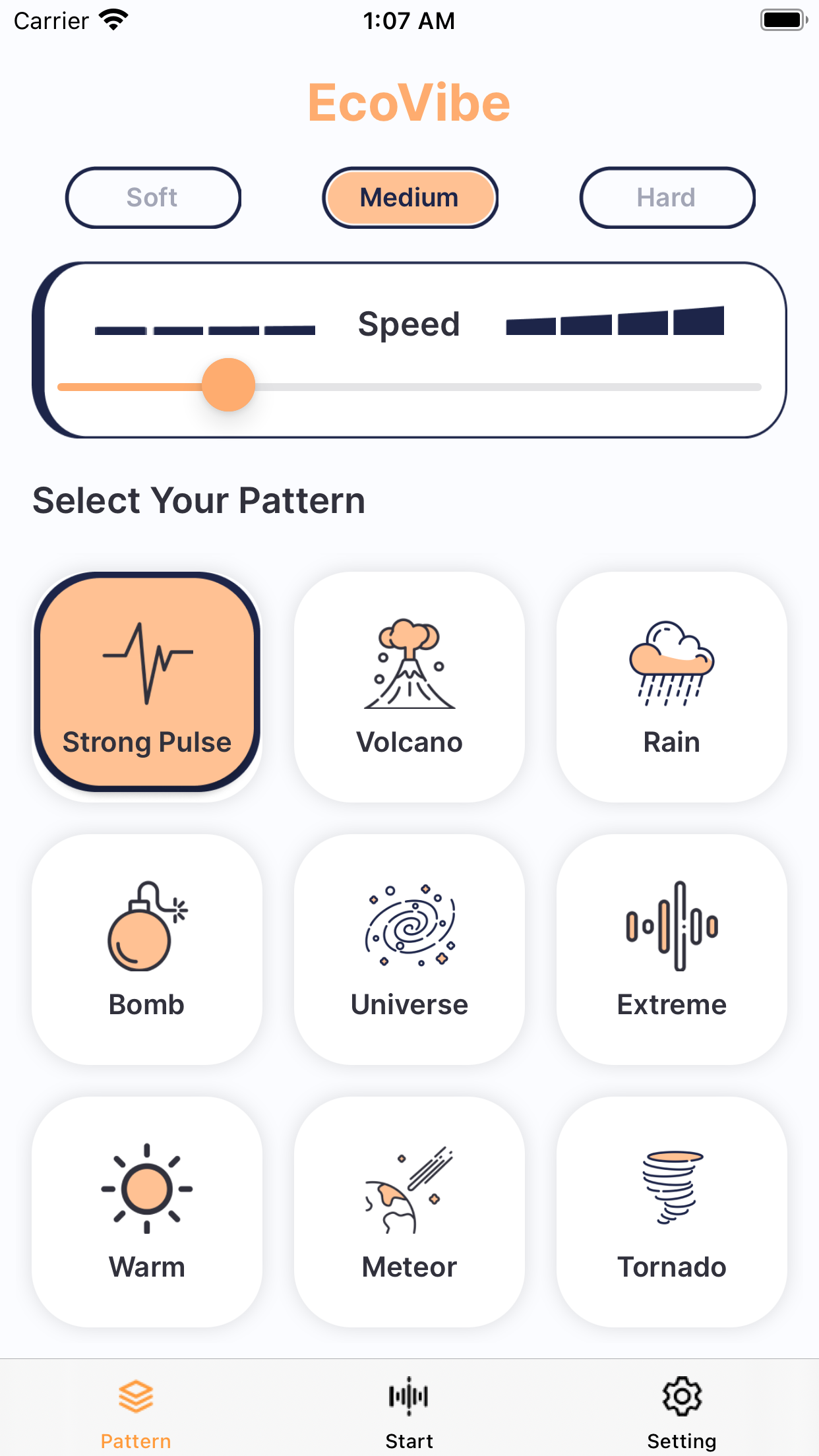Screen dimensions: 819x1456
Task: Pick the Volcano pattern
Action: click(x=409, y=686)
